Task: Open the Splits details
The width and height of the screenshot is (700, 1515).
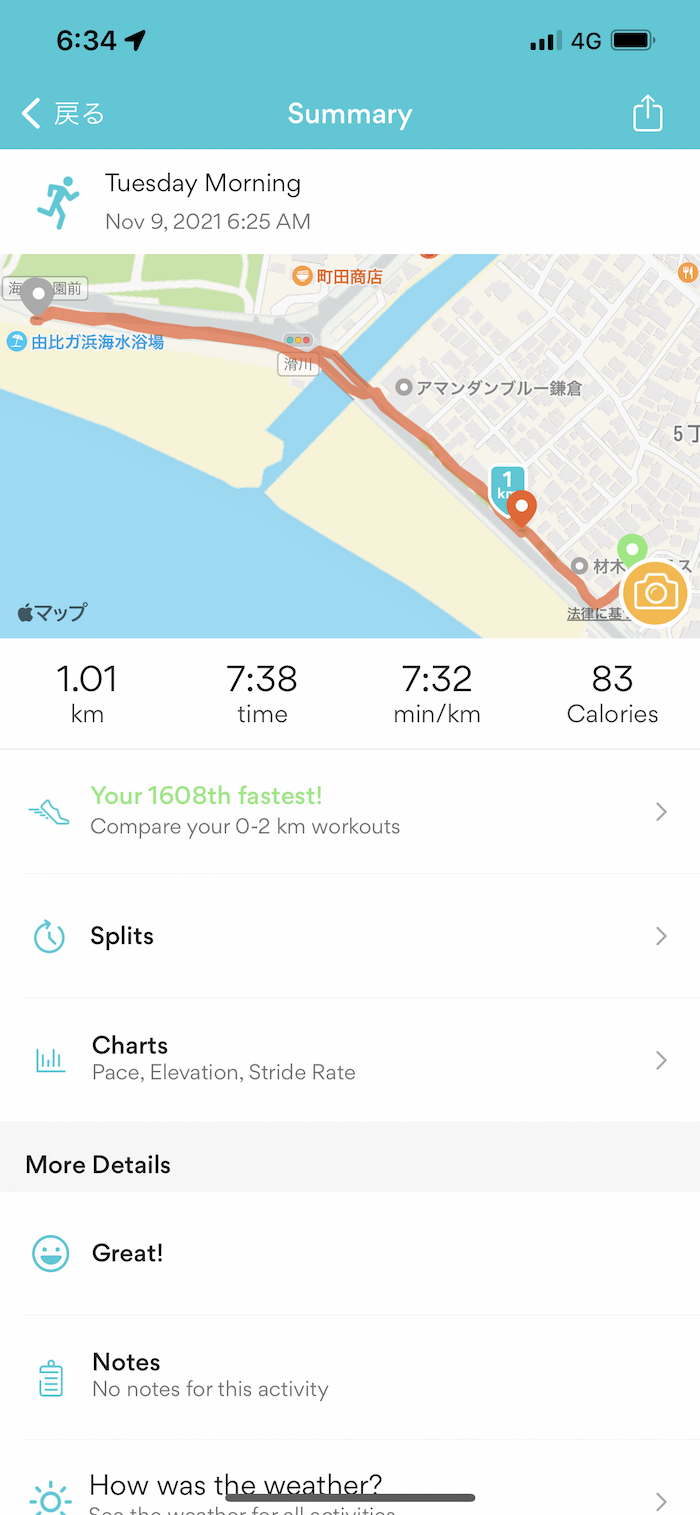Action: [349, 936]
